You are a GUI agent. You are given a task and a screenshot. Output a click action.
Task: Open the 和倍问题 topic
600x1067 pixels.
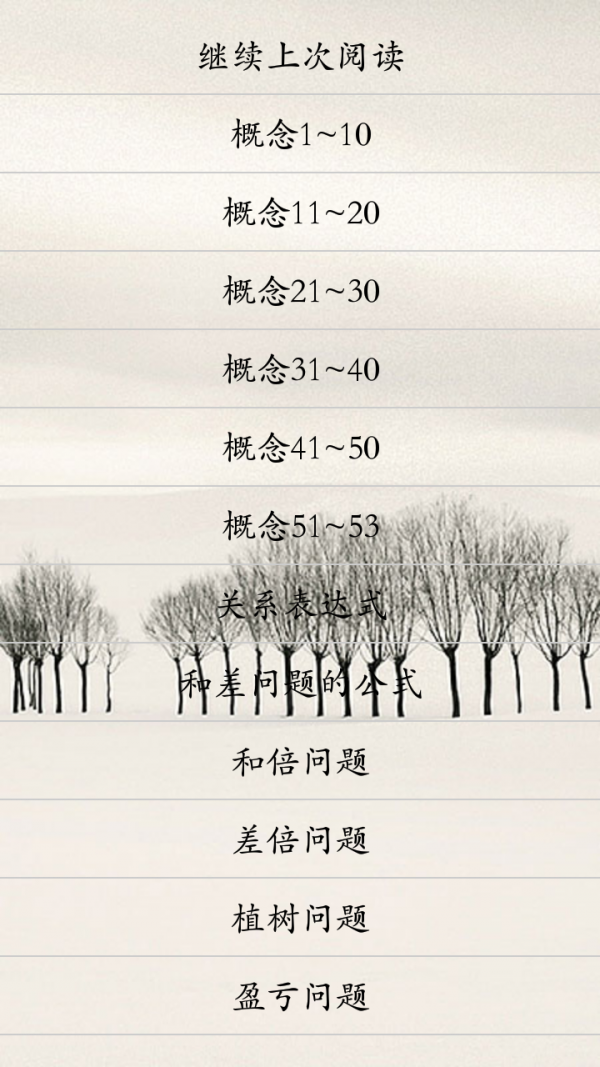click(x=300, y=761)
